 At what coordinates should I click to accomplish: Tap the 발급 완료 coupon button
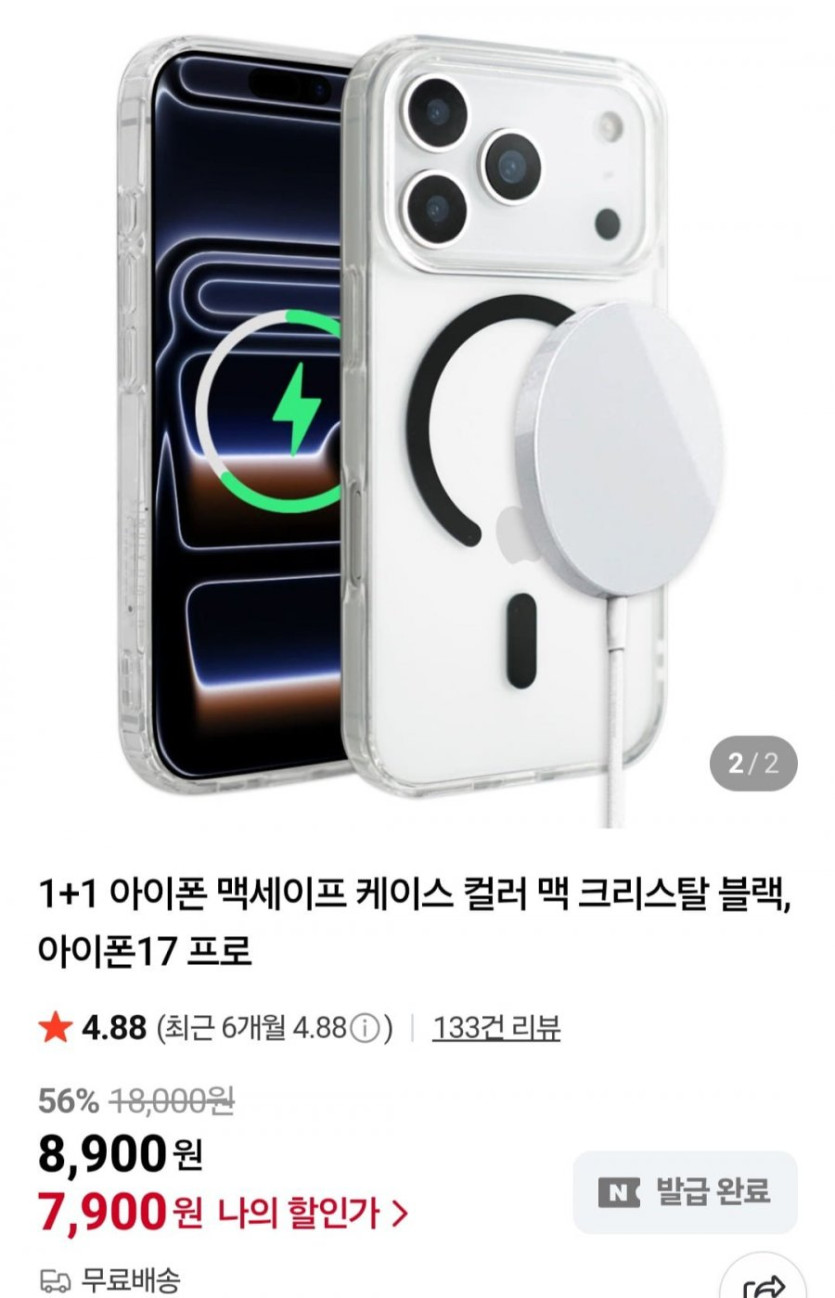[x=685, y=1191]
